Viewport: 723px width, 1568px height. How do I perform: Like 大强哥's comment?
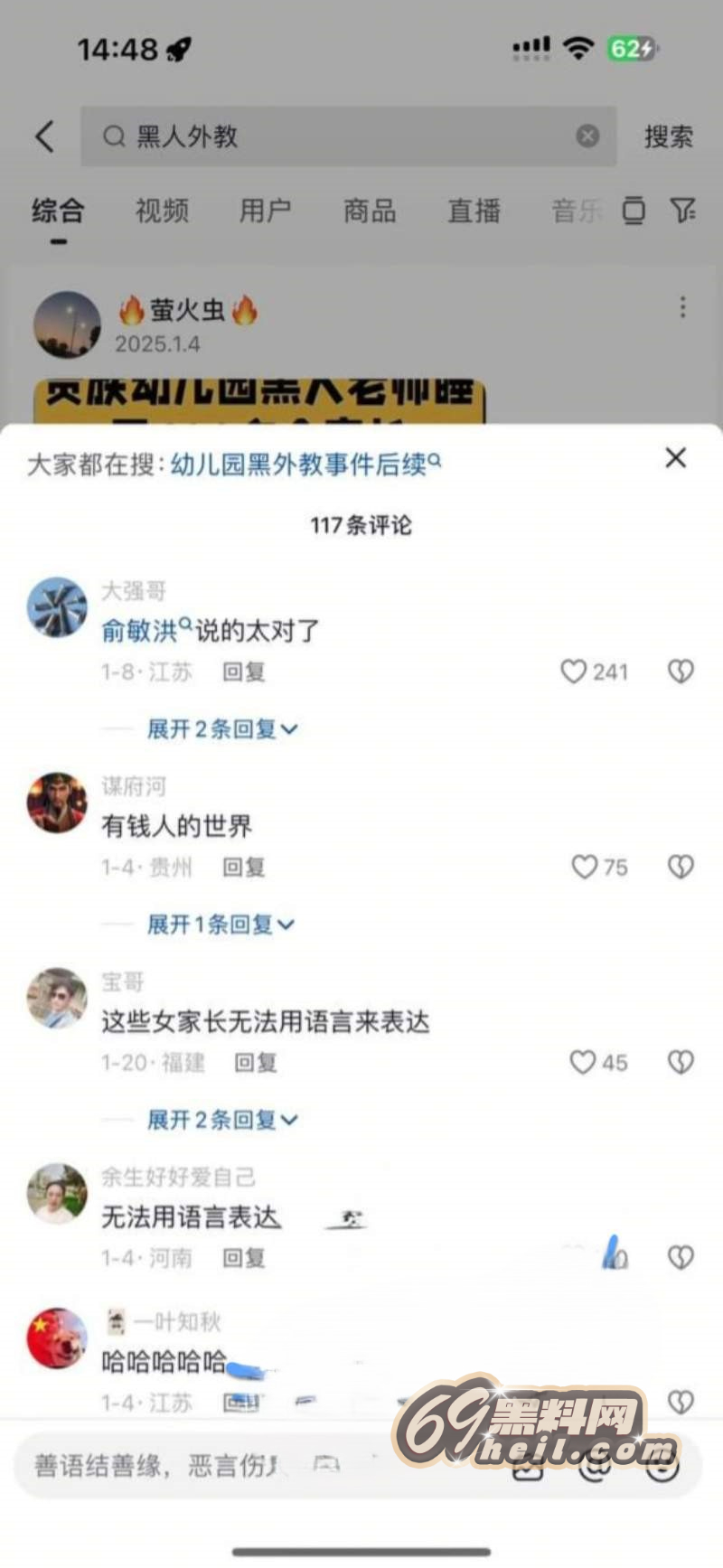(574, 671)
